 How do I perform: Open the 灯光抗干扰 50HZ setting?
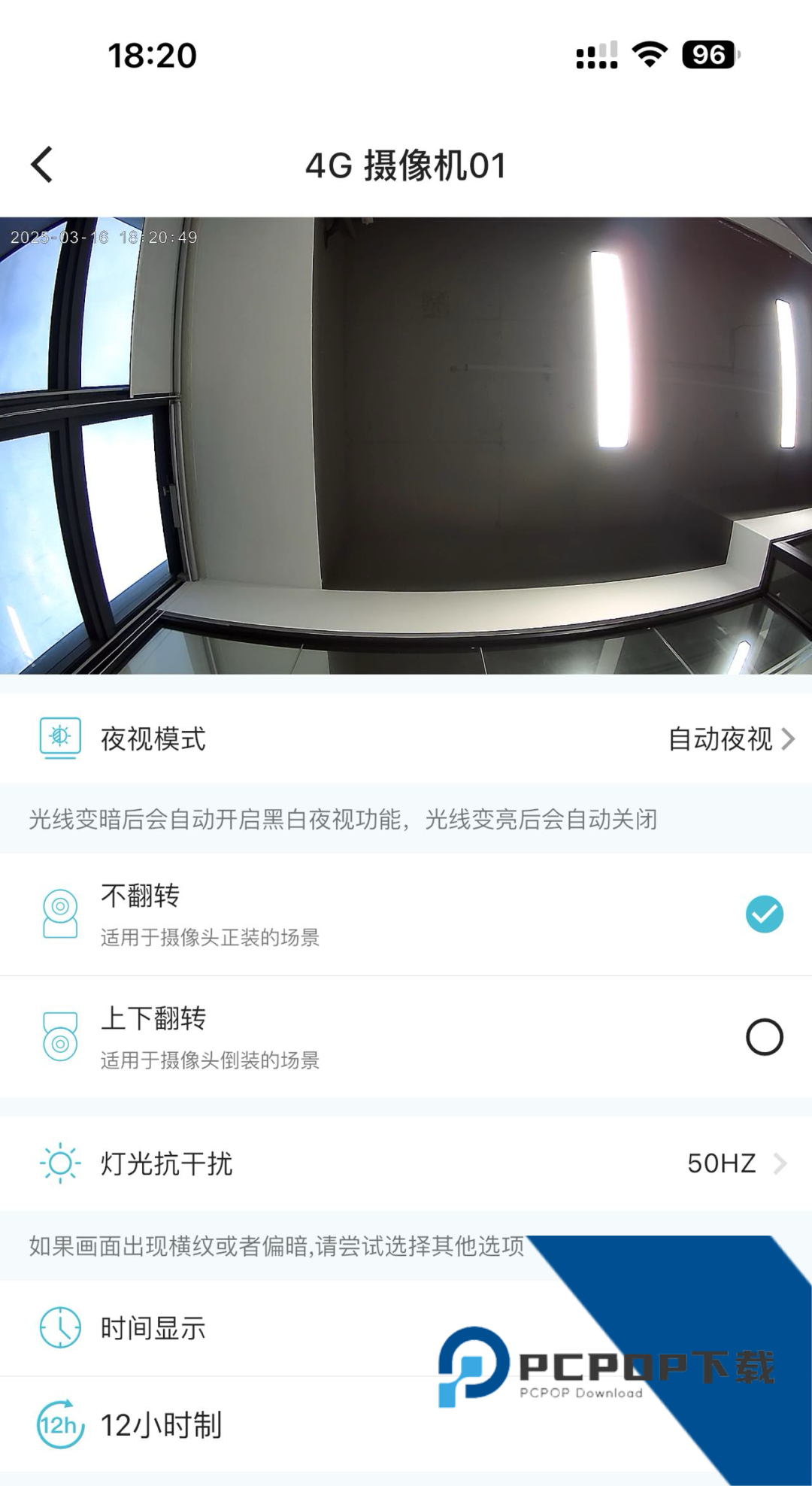click(406, 1163)
